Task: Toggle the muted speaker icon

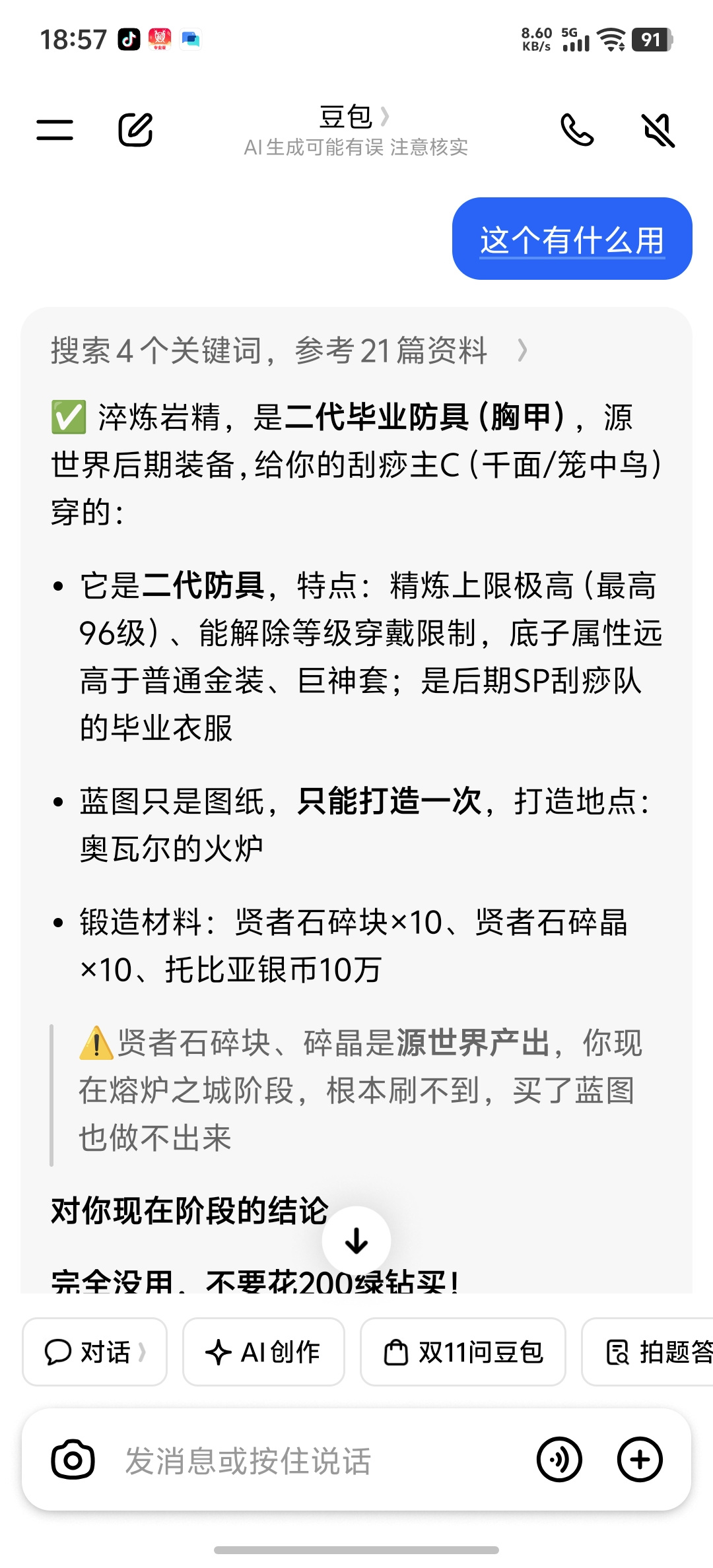Action: point(658,129)
